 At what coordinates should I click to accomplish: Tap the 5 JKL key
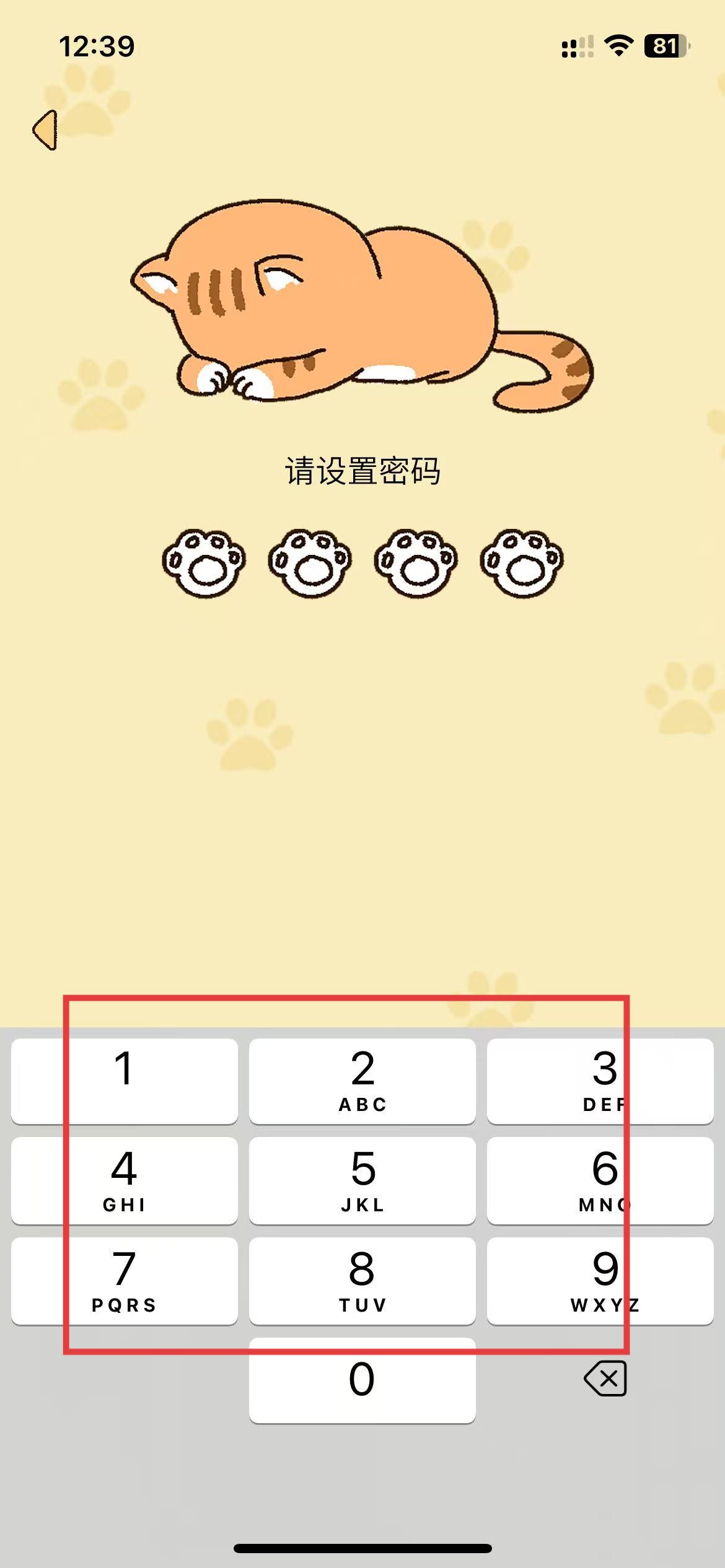362,1180
